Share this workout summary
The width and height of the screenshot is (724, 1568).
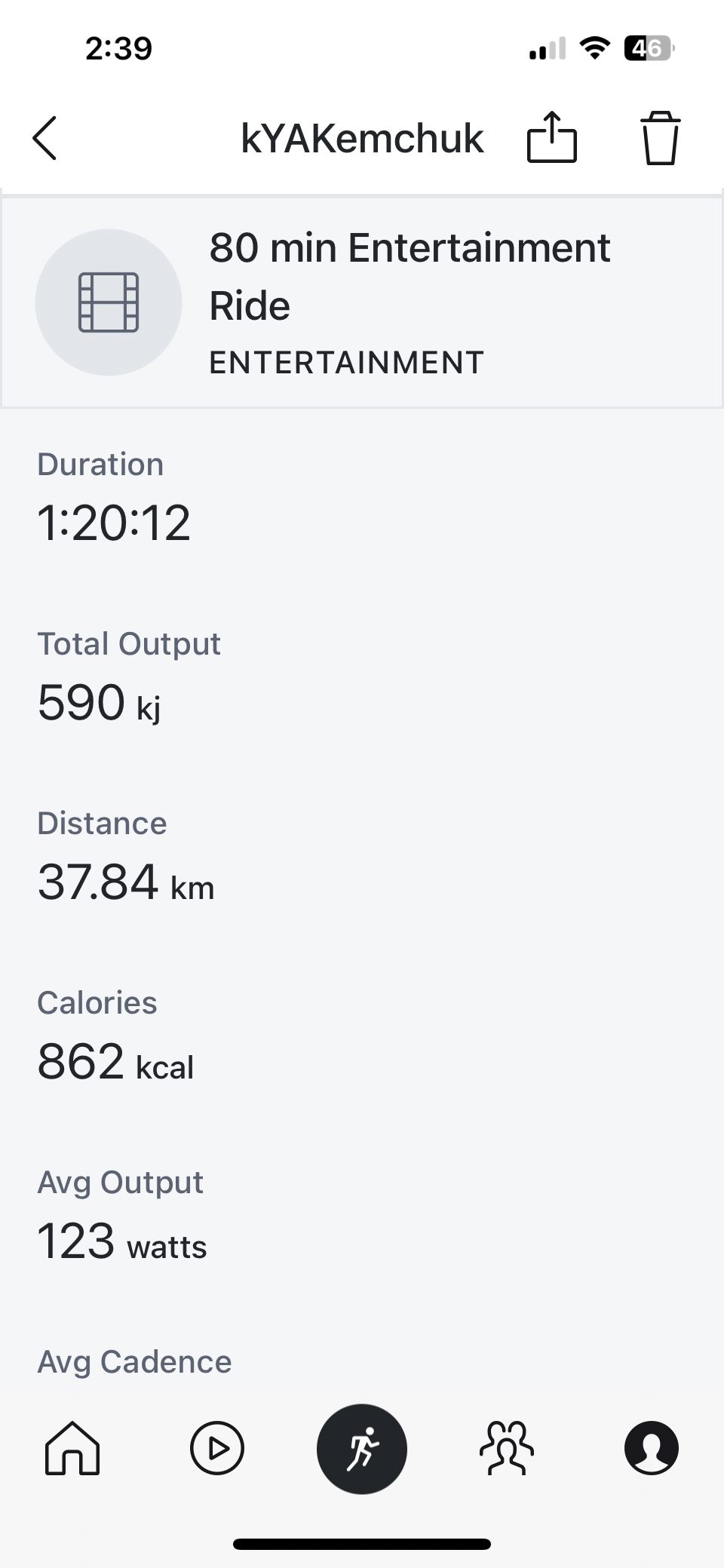click(551, 137)
